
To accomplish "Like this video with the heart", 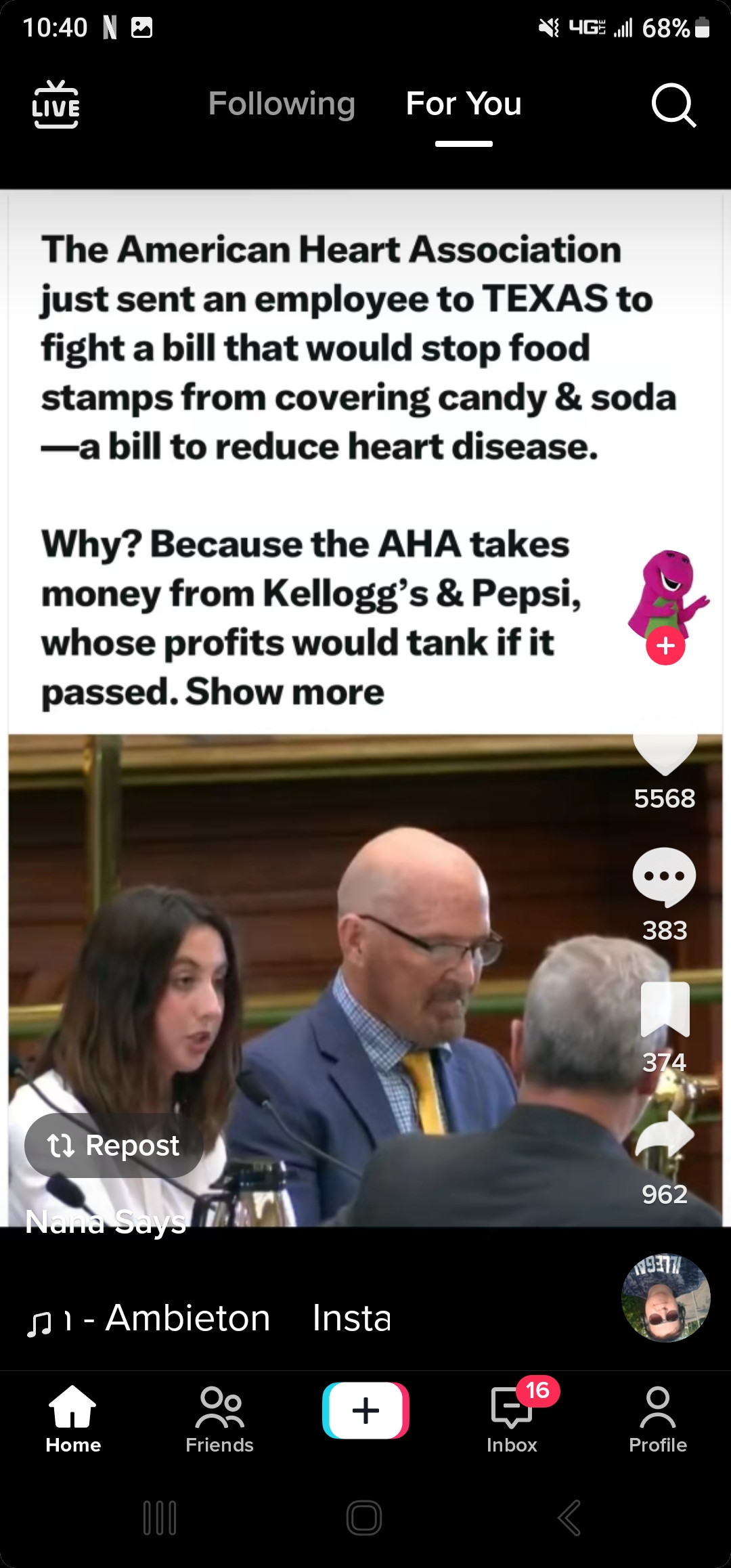I will 665,747.
